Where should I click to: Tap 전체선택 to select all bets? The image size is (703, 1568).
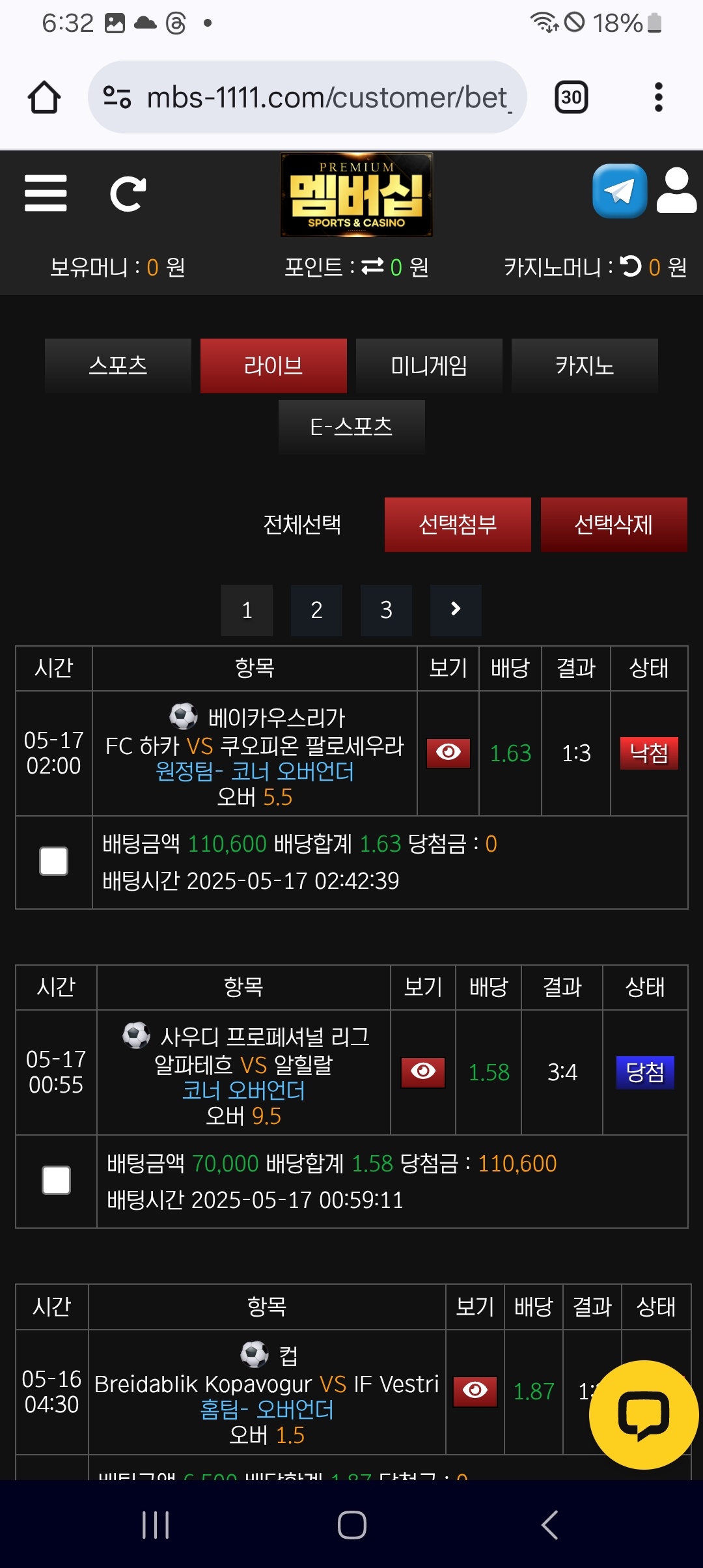[x=302, y=524]
